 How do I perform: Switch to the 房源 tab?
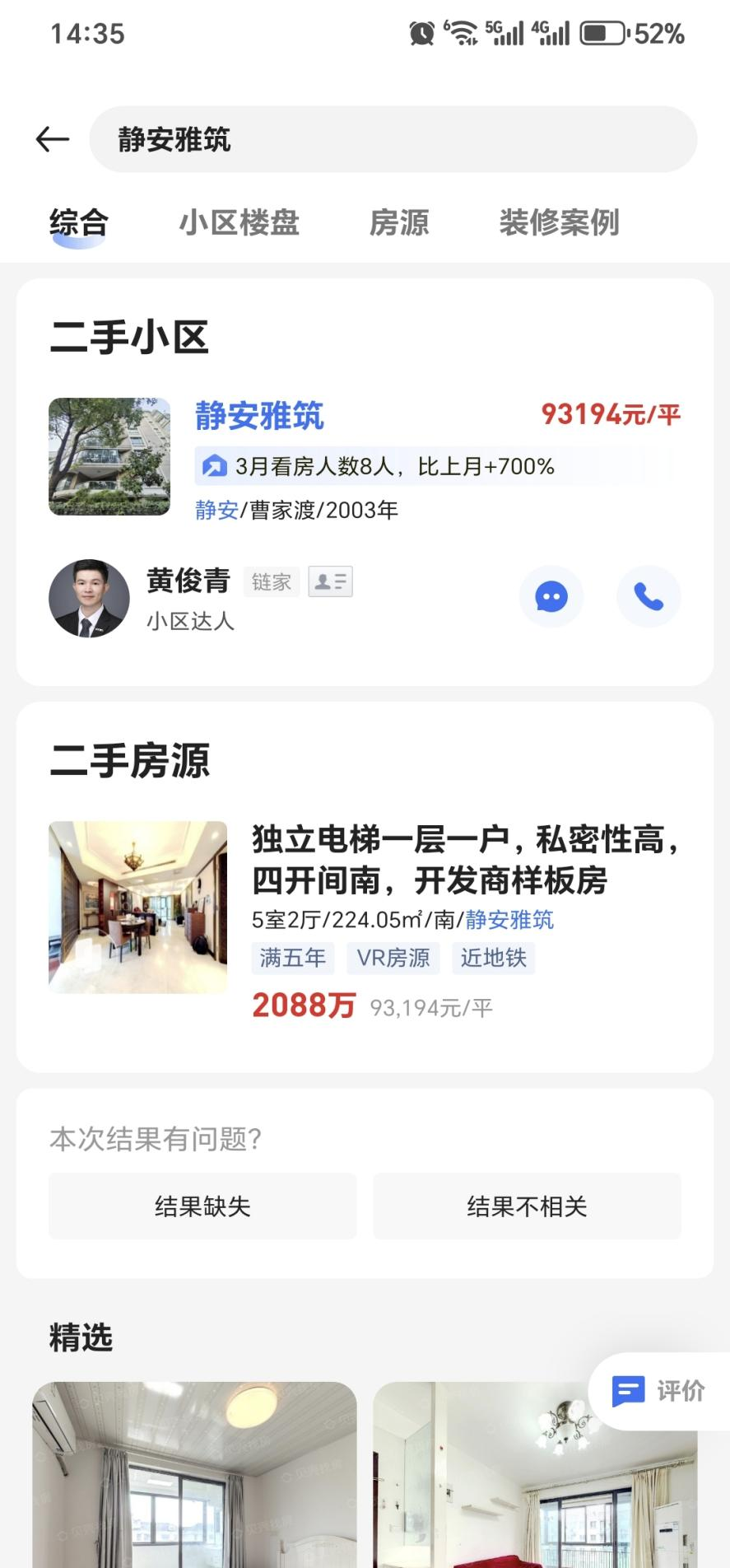[x=400, y=222]
